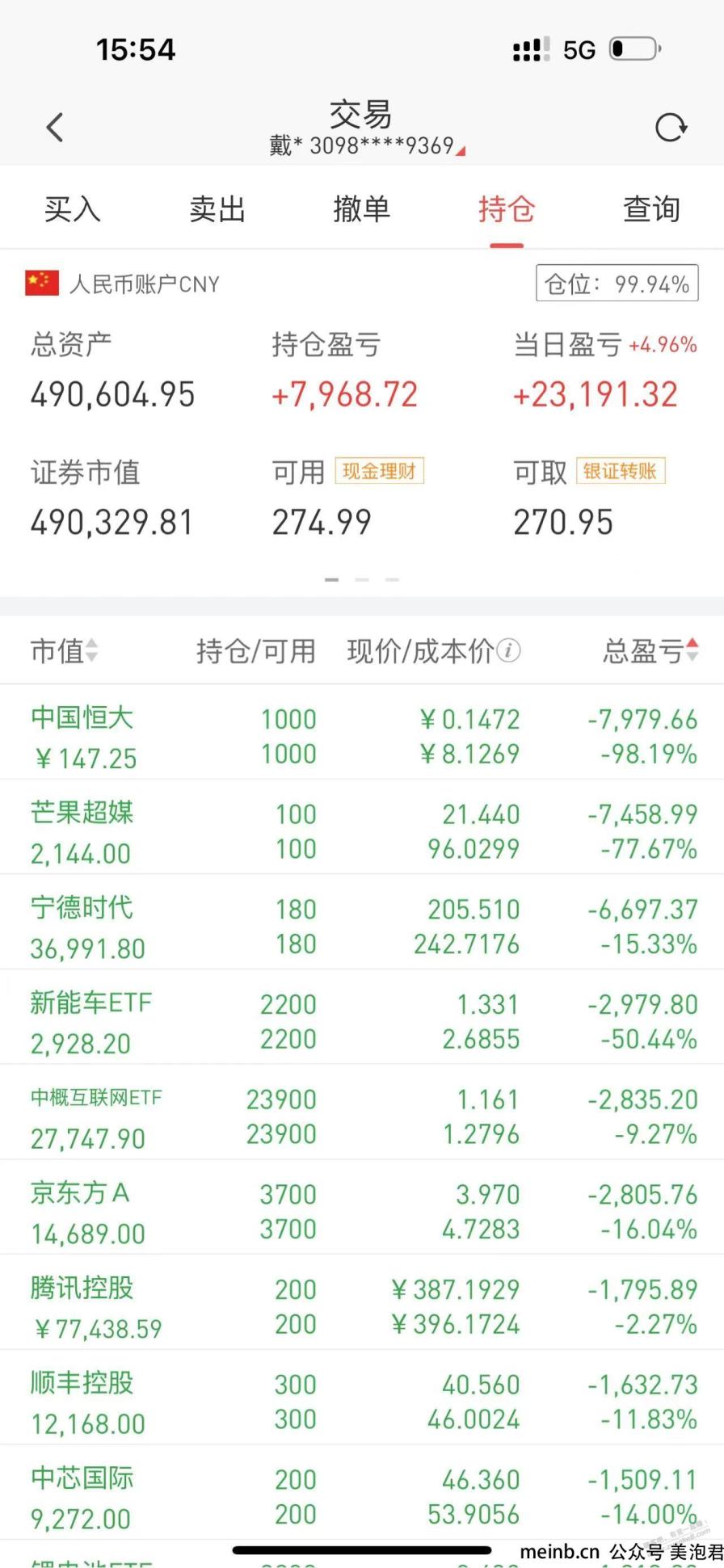This screenshot has width=724, height=1568.
Task: Open the 撤单 tab
Action: point(361,209)
